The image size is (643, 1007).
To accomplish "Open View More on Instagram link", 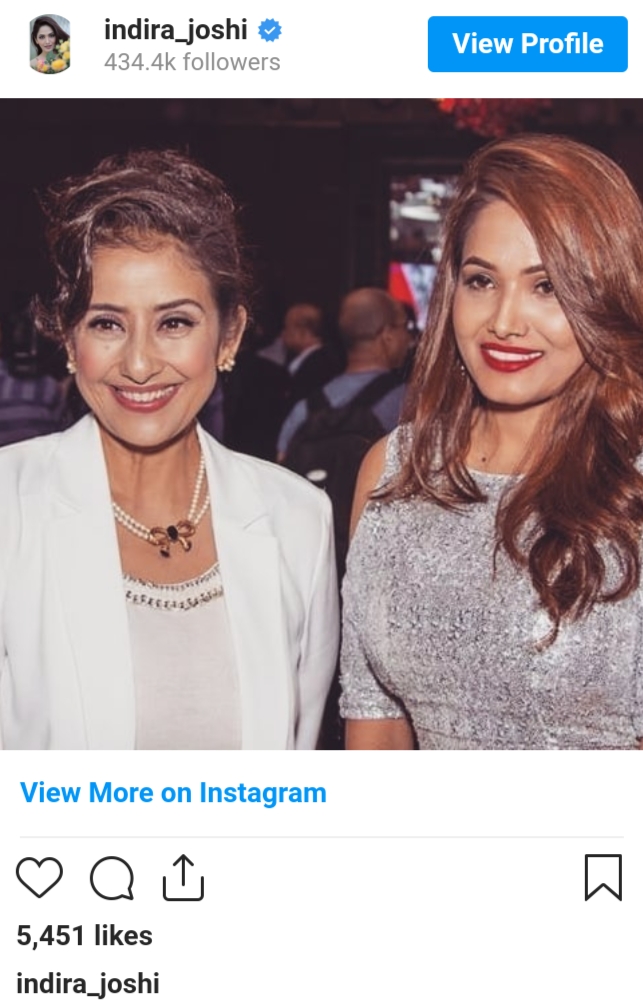I will (x=173, y=793).
